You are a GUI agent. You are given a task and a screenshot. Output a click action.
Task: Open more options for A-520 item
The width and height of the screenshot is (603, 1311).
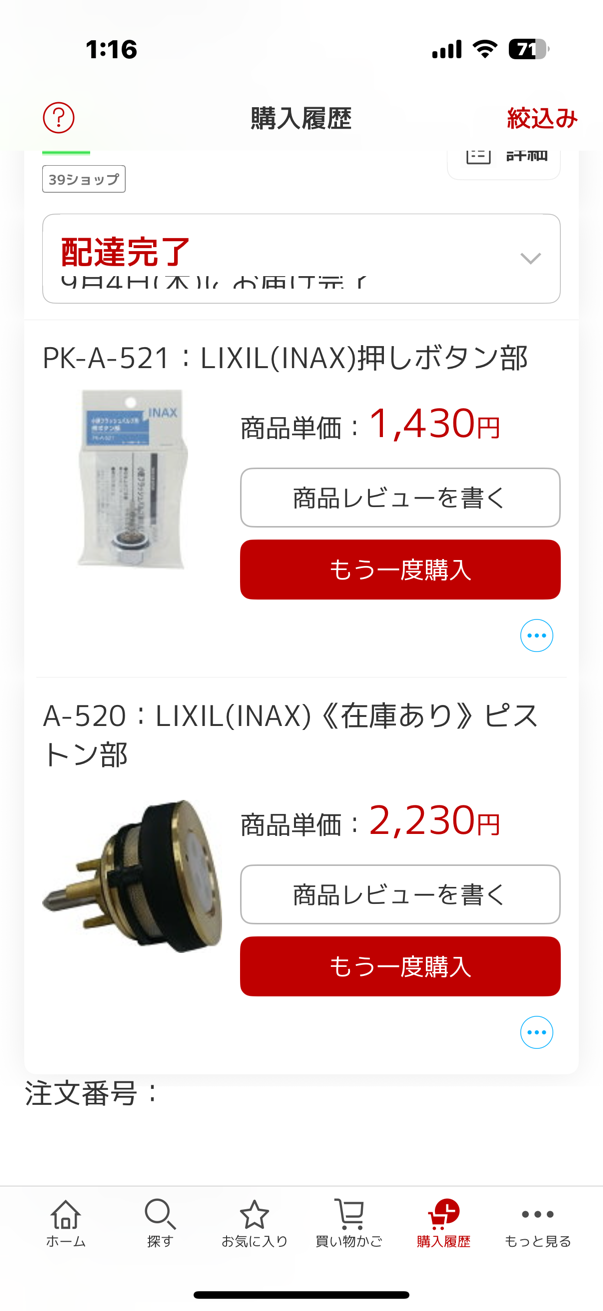pyautogui.click(x=537, y=1032)
